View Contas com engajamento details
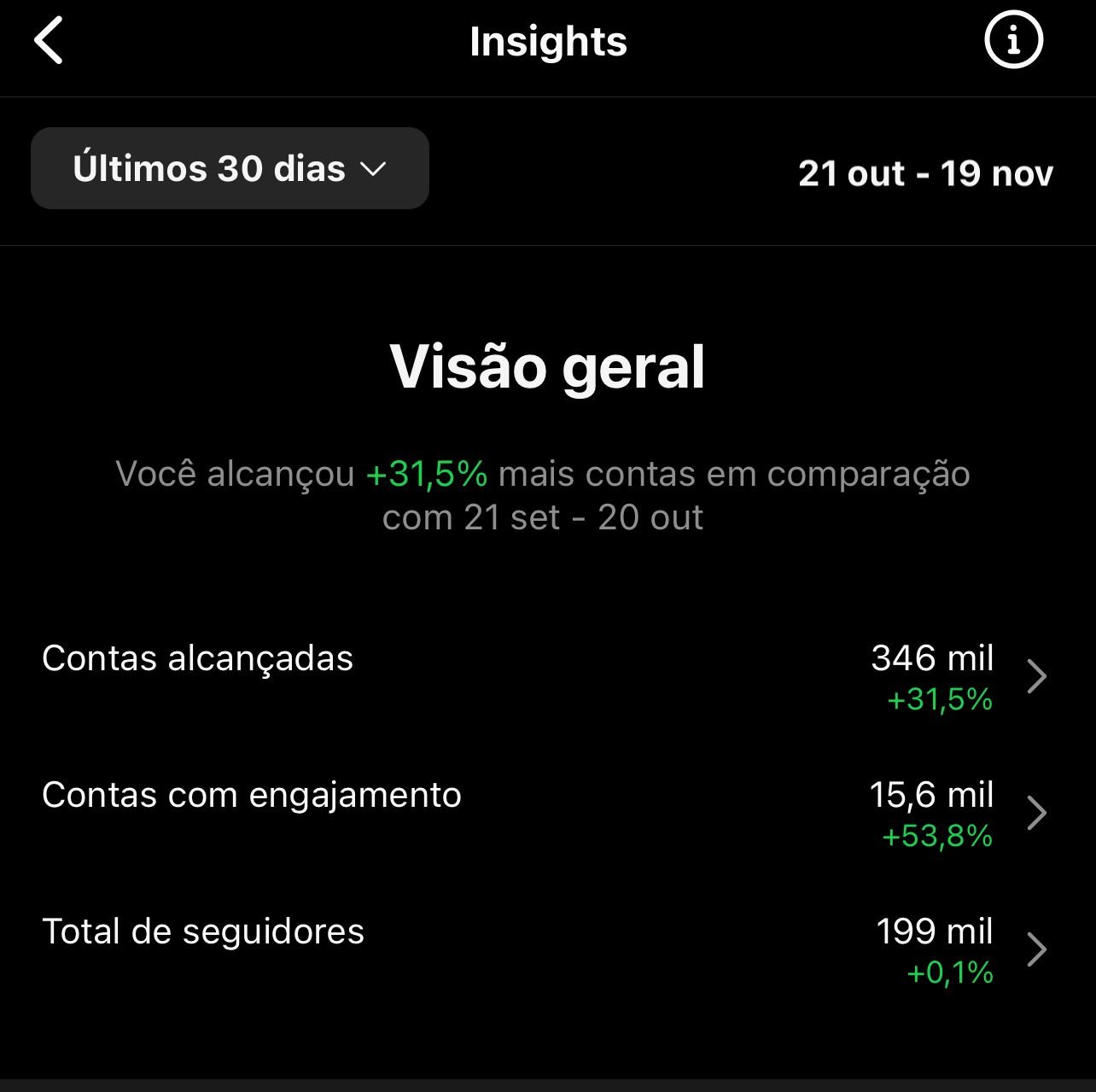Screen dimensions: 1096x1092 [1035, 813]
